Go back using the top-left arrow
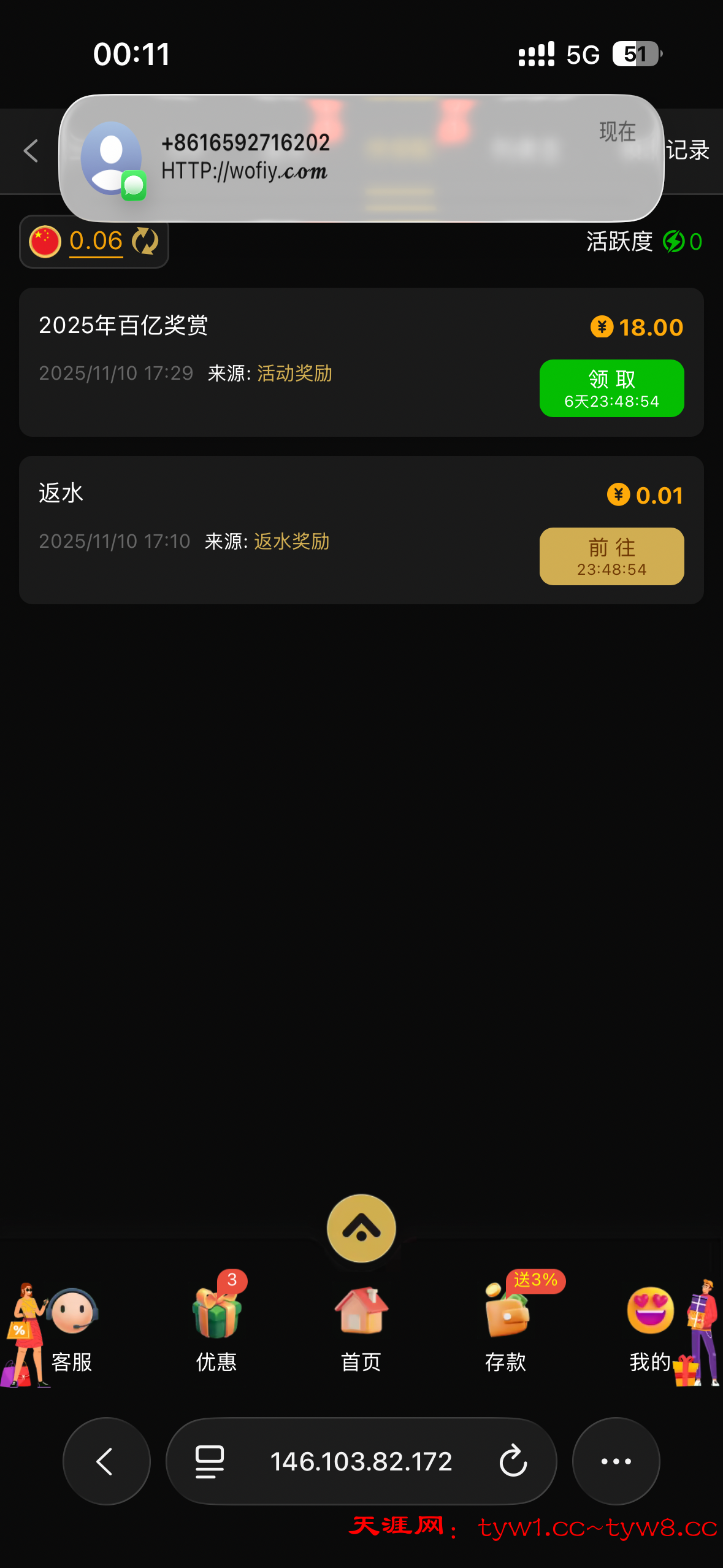The image size is (723, 1568). pyautogui.click(x=31, y=151)
